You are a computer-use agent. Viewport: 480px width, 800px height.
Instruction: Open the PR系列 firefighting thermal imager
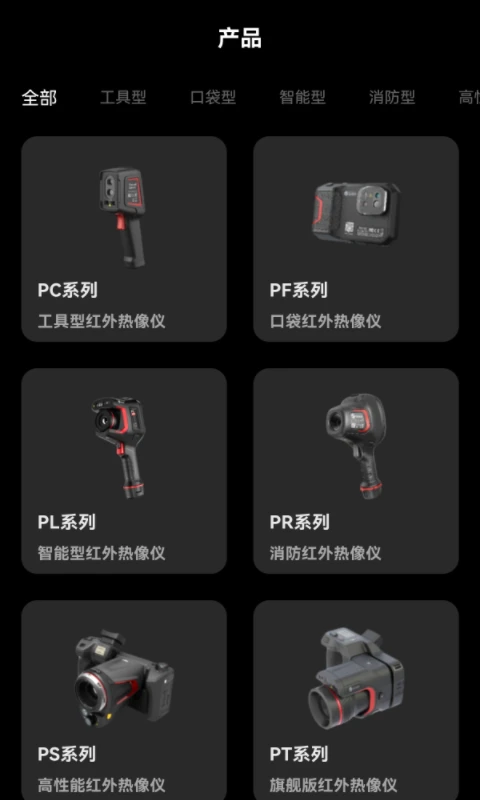pos(356,471)
